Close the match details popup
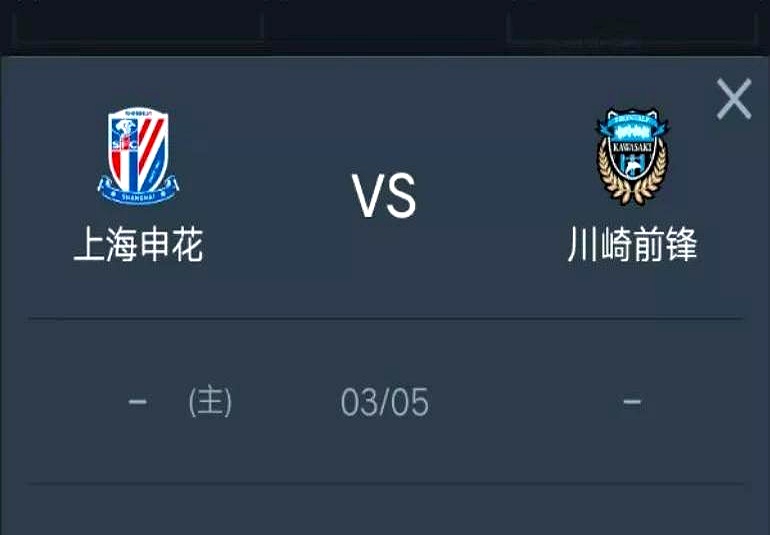This screenshot has height=535, width=770. pos(734,100)
